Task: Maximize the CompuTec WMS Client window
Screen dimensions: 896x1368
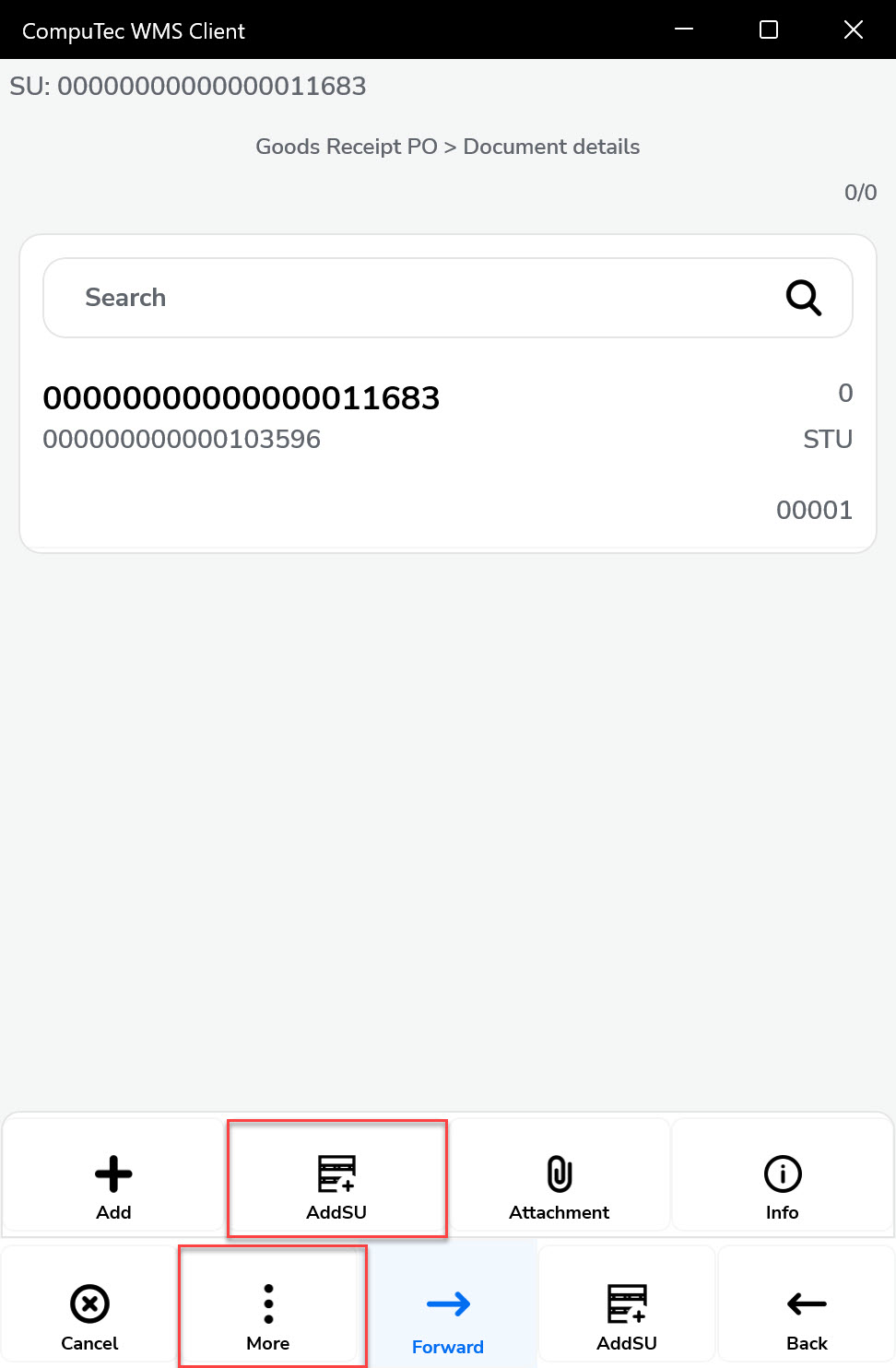Action: point(769,29)
